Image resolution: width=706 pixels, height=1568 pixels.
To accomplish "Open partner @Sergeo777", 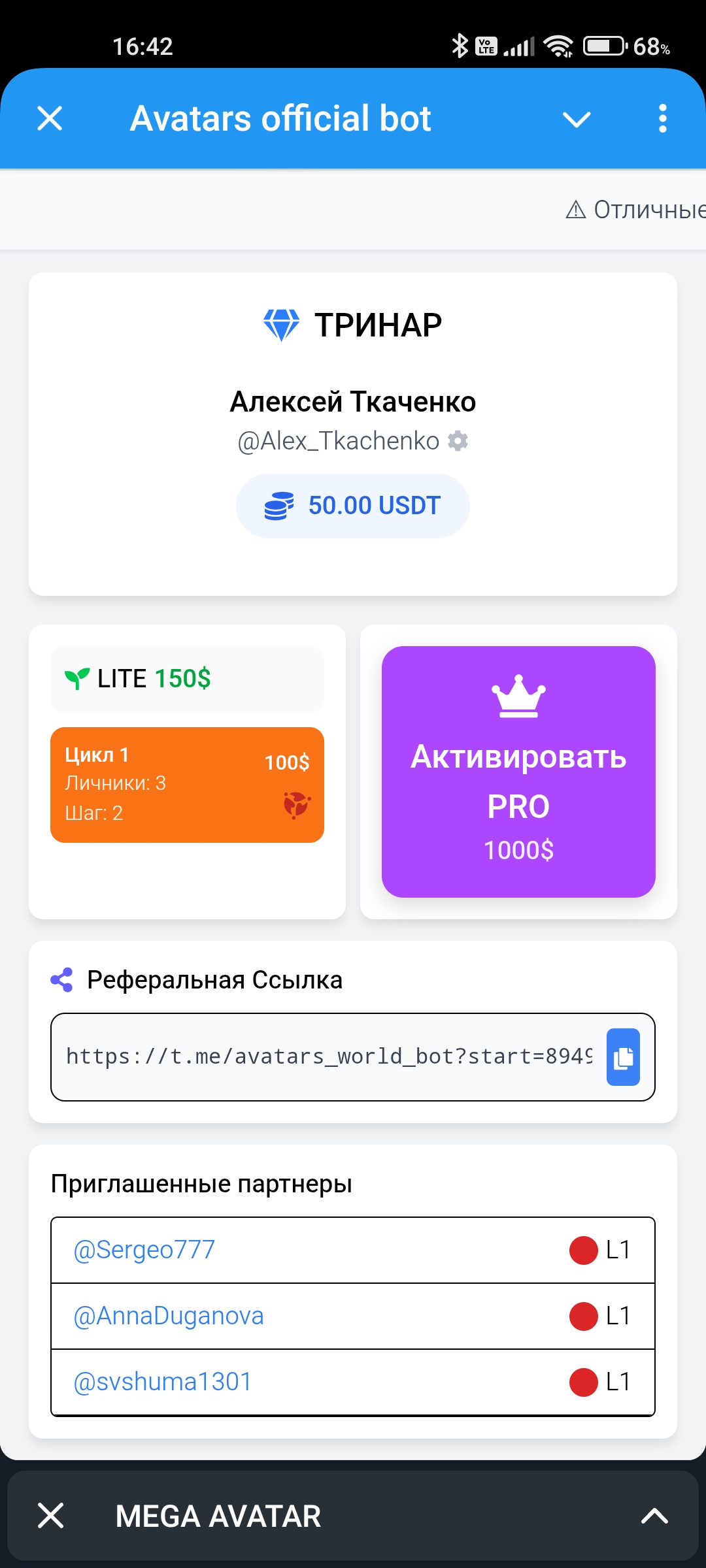I will point(144,1250).
